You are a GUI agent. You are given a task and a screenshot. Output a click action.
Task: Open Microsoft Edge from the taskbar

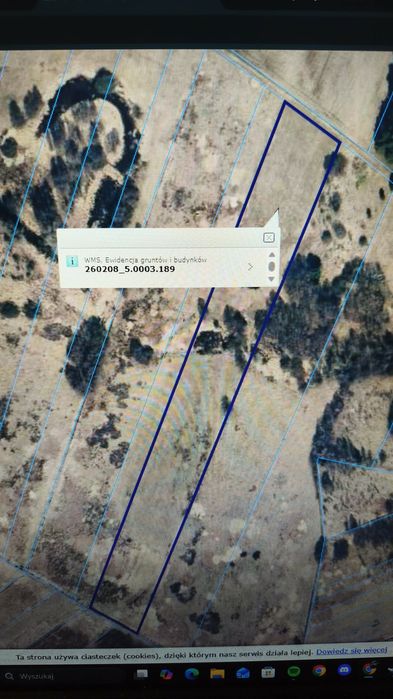[192, 673]
